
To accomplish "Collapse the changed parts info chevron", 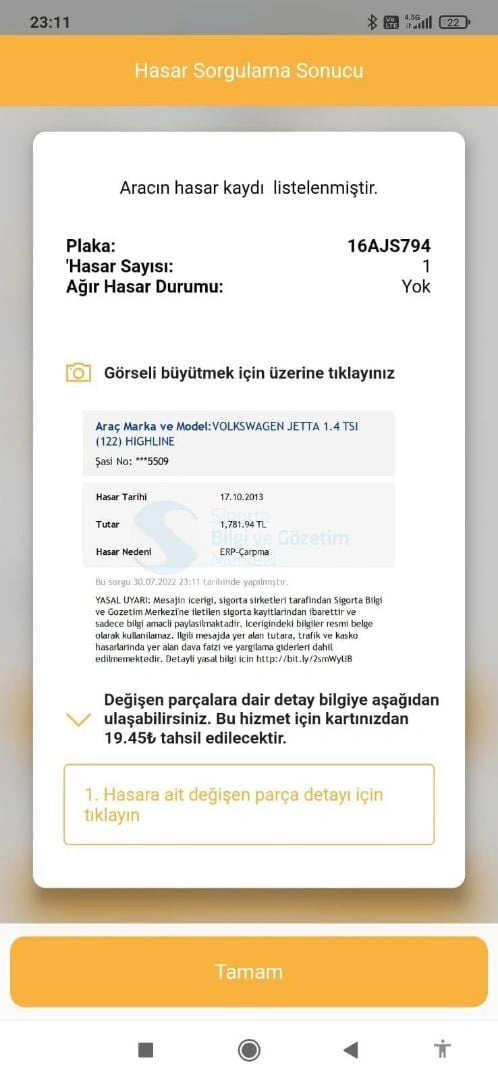I will point(78,720).
